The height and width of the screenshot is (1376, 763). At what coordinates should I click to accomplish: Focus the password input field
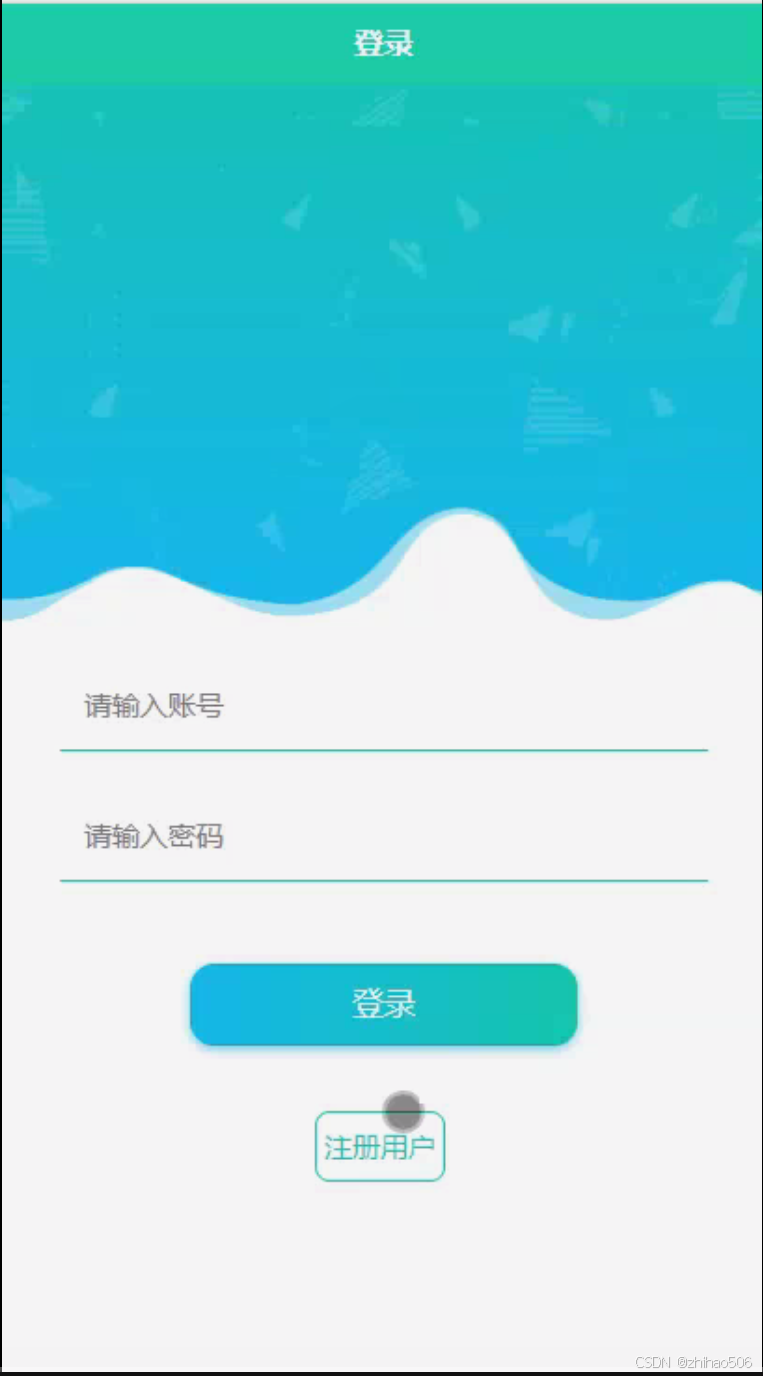pyautogui.click(x=384, y=837)
